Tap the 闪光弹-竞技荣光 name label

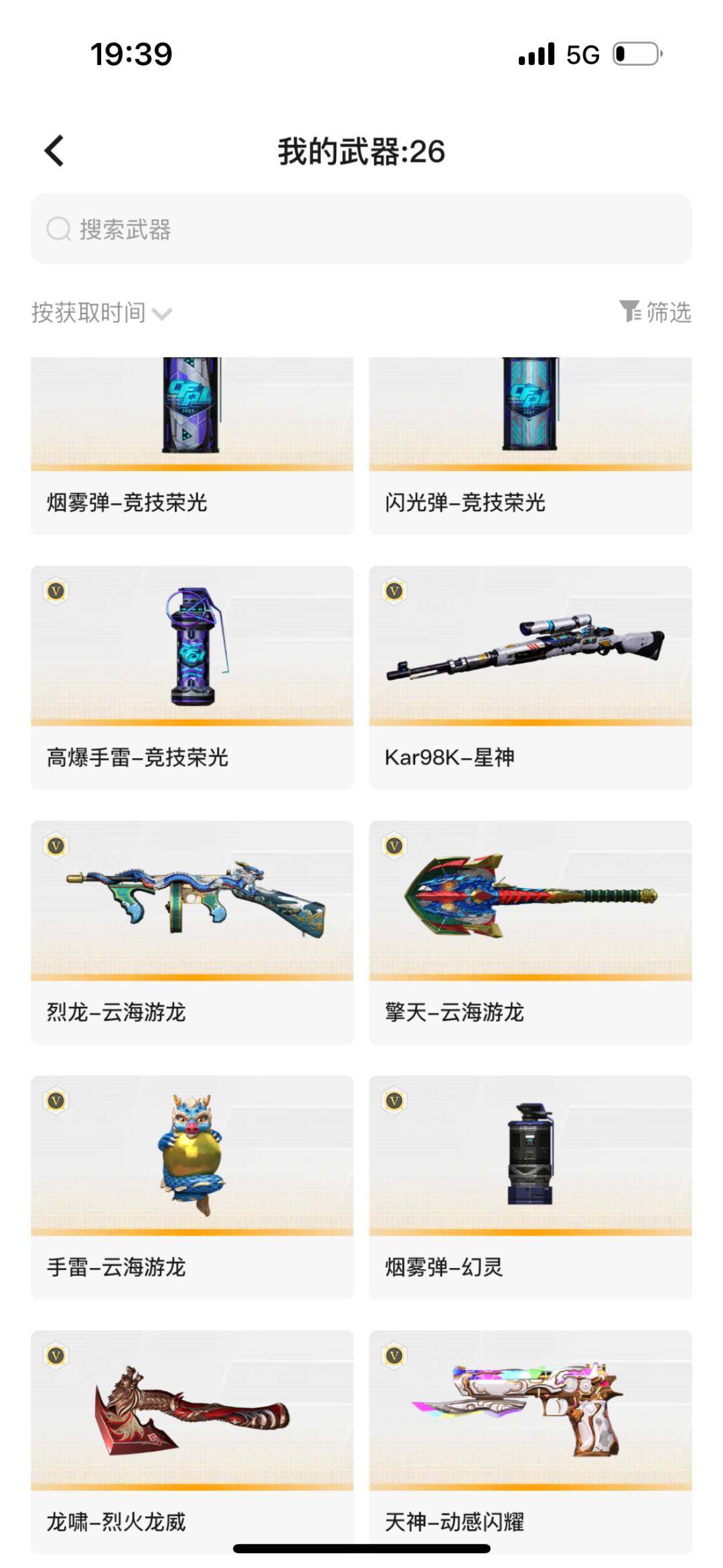[x=465, y=502]
